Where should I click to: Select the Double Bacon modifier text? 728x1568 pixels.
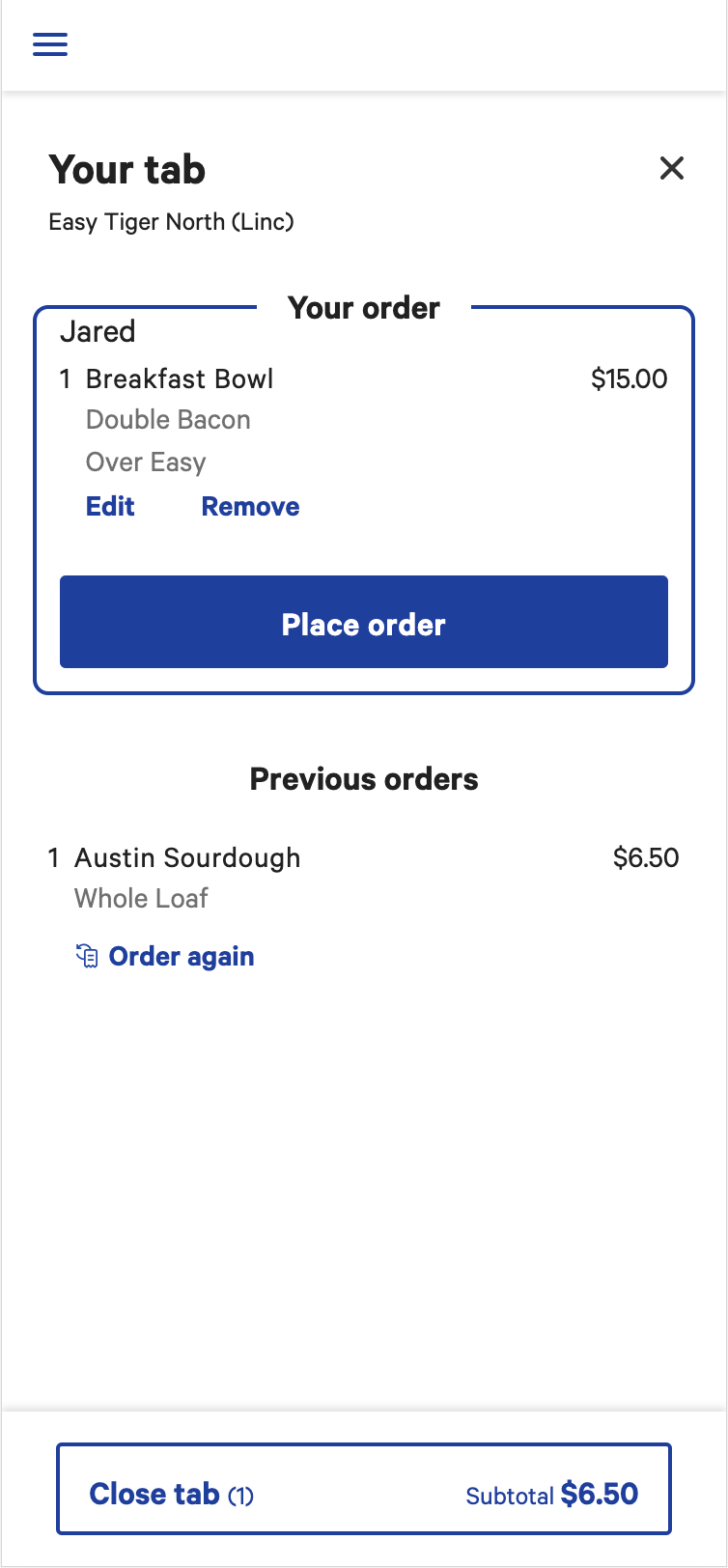[167, 419]
